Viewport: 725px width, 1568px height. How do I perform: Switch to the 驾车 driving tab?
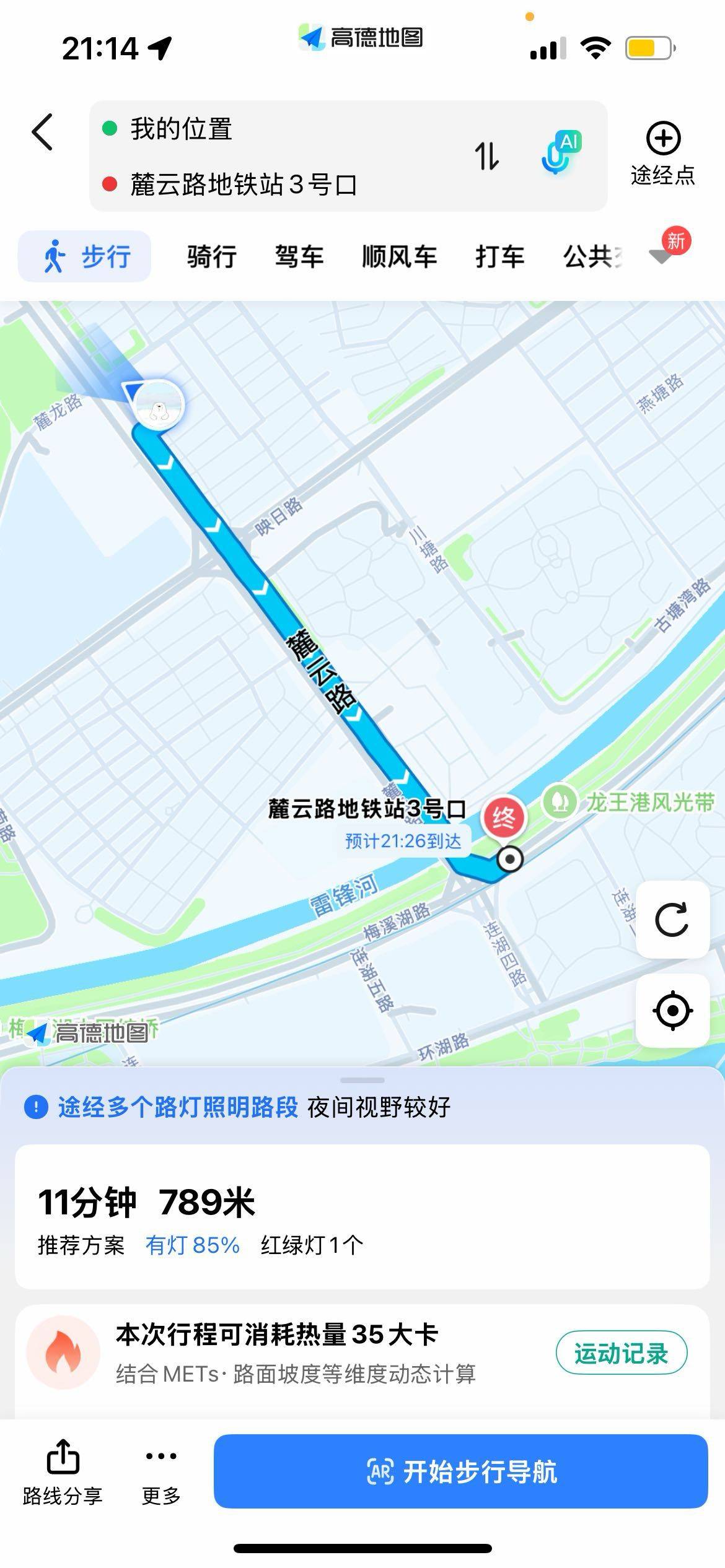(299, 256)
